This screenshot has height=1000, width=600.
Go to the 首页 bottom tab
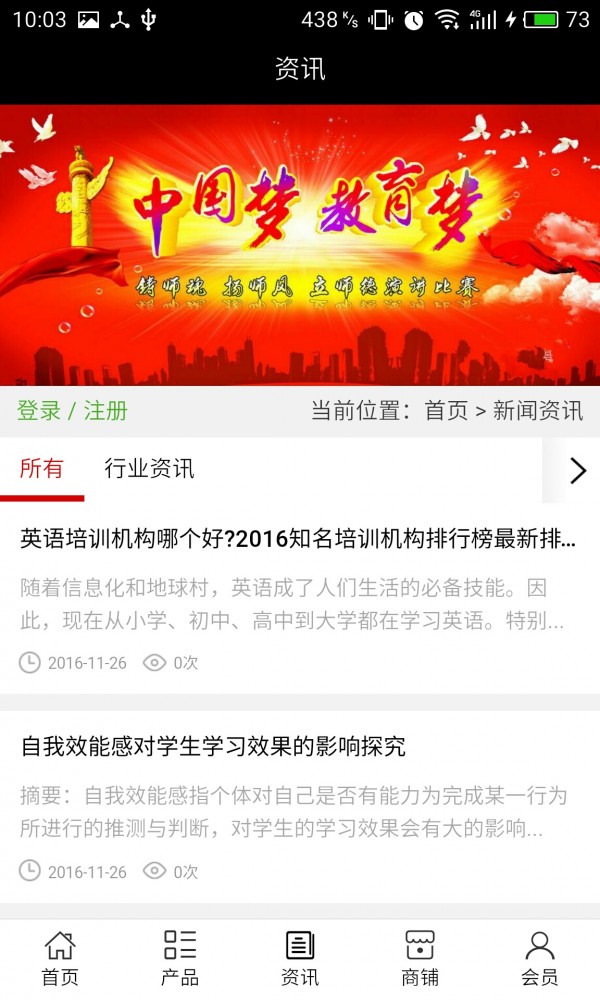[60, 959]
